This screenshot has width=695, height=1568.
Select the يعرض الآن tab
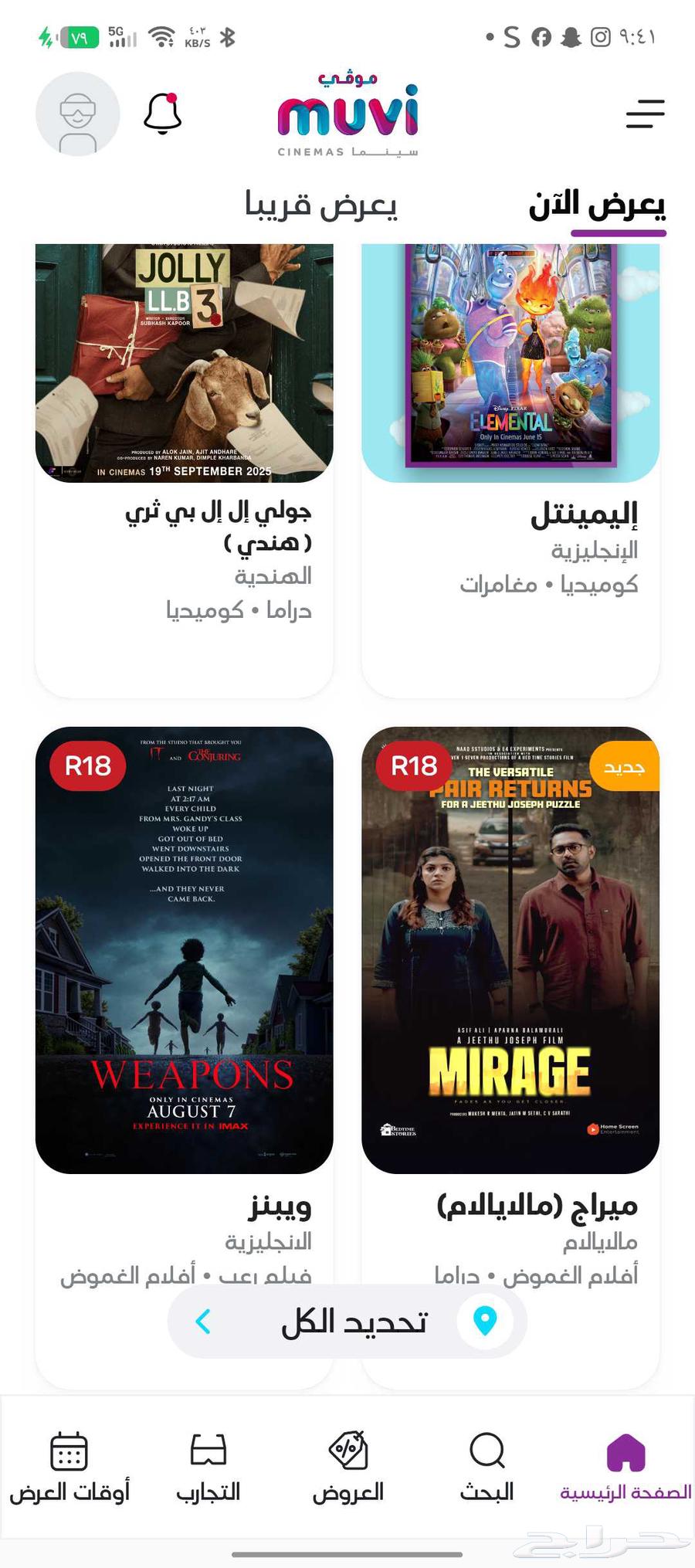click(598, 203)
